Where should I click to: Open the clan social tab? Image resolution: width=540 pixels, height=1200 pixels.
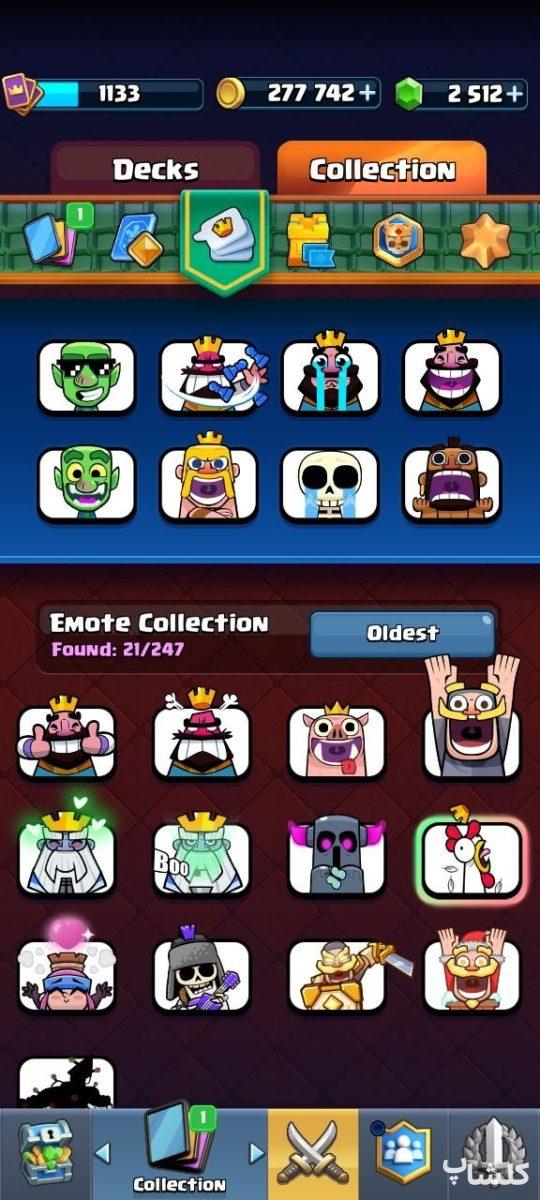pyautogui.click(x=402, y=1154)
